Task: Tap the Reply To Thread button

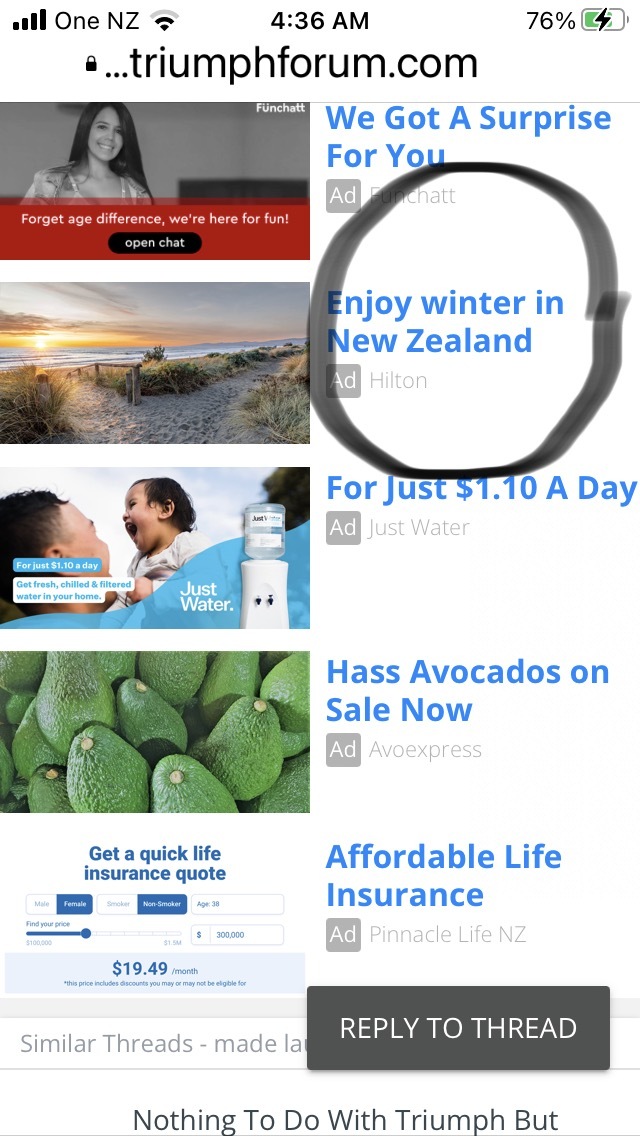Action: tap(458, 1028)
